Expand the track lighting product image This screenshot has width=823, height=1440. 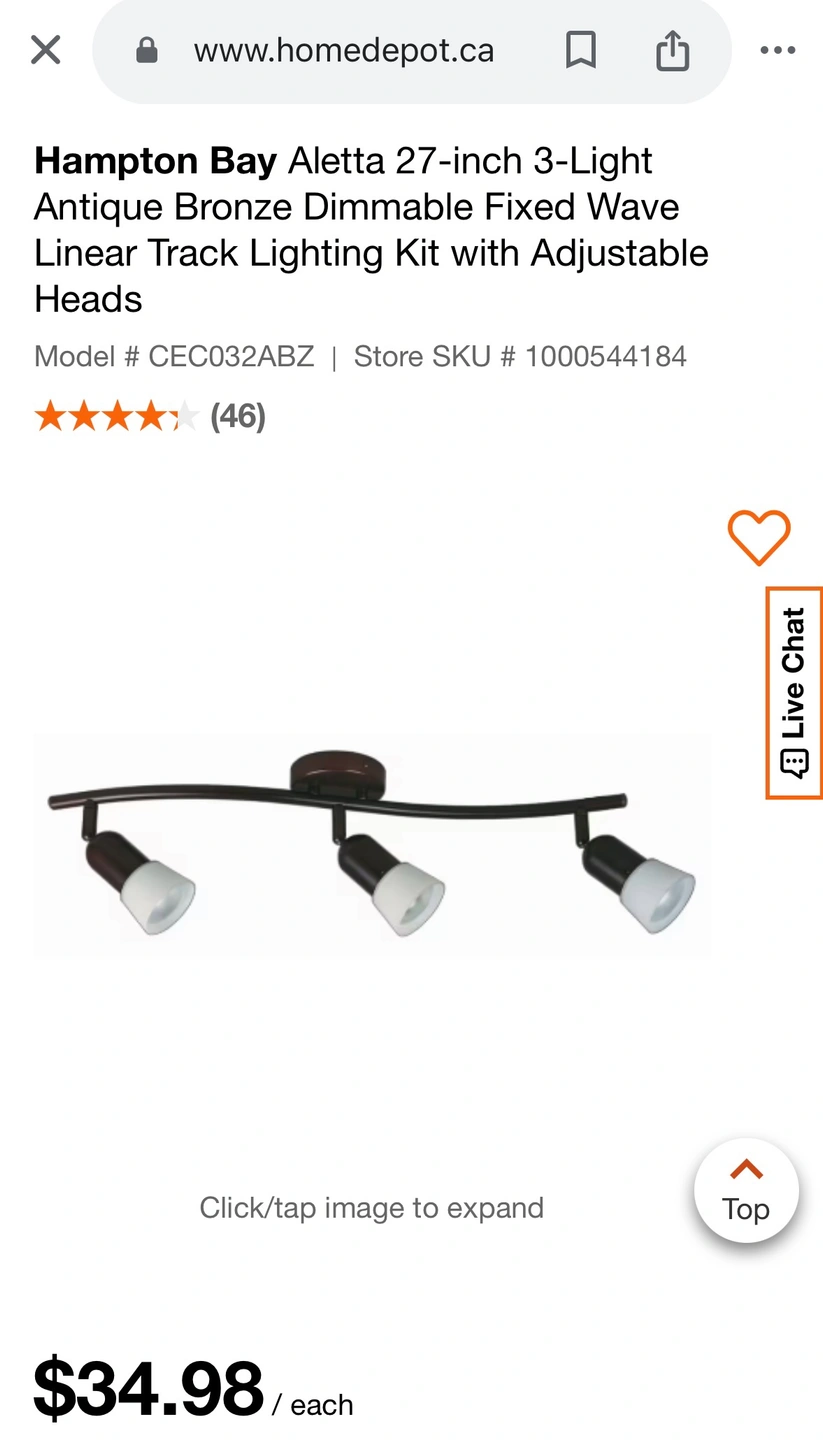[372, 845]
